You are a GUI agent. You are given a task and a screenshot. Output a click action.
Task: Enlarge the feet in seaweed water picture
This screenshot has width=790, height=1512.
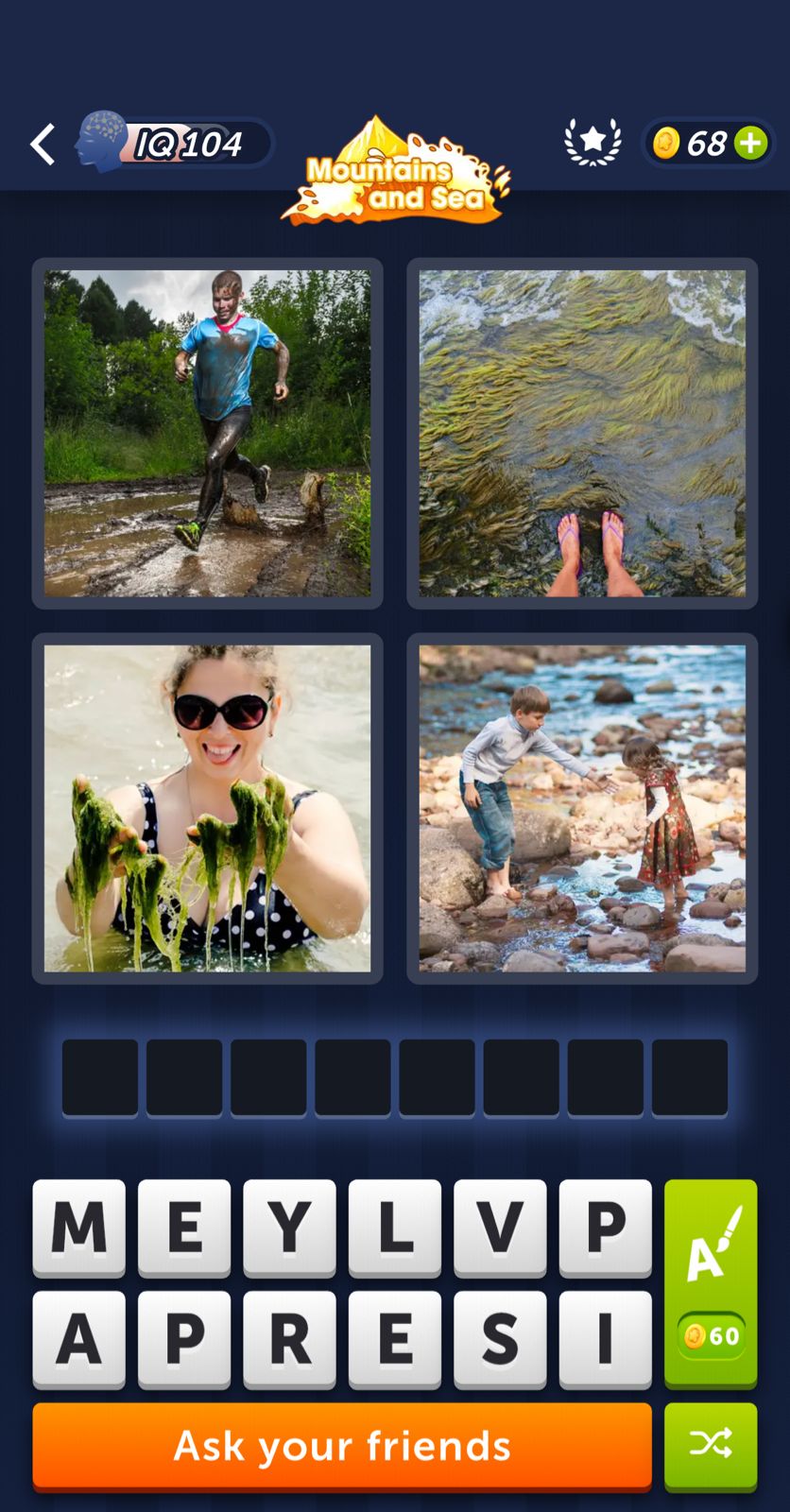click(582, 433)
